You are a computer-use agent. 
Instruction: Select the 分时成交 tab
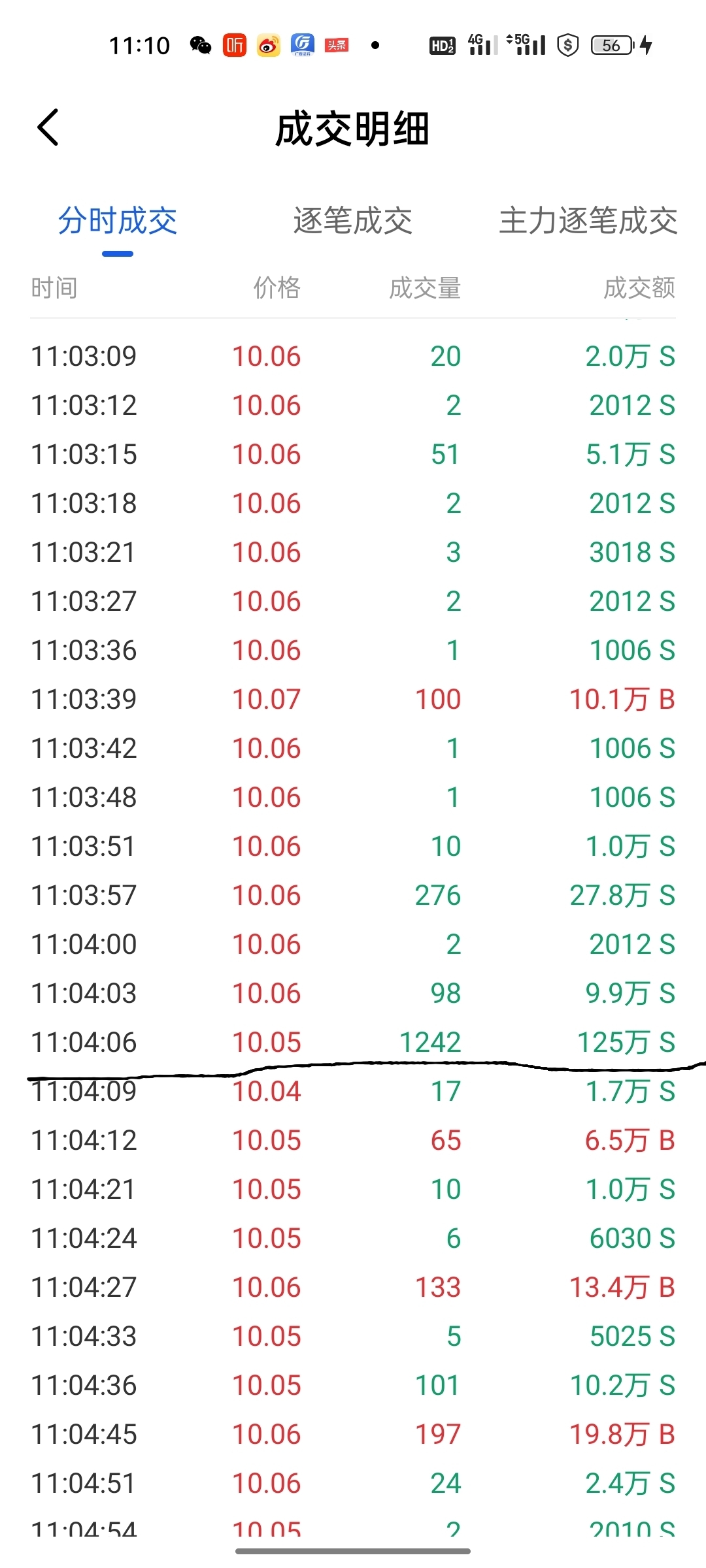click(x=118, y=221)
